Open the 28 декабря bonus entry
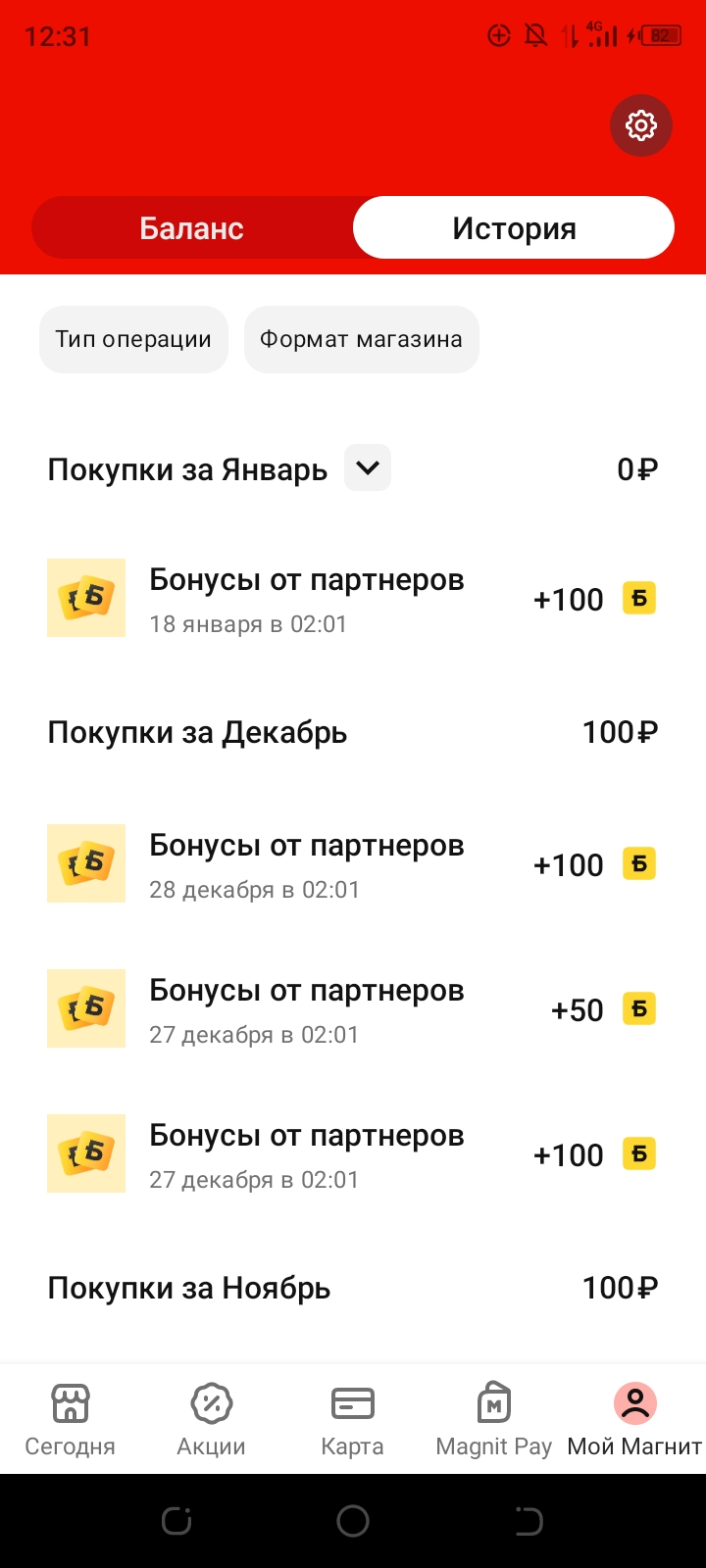706x1568 pixels. (x=353, y=864)
